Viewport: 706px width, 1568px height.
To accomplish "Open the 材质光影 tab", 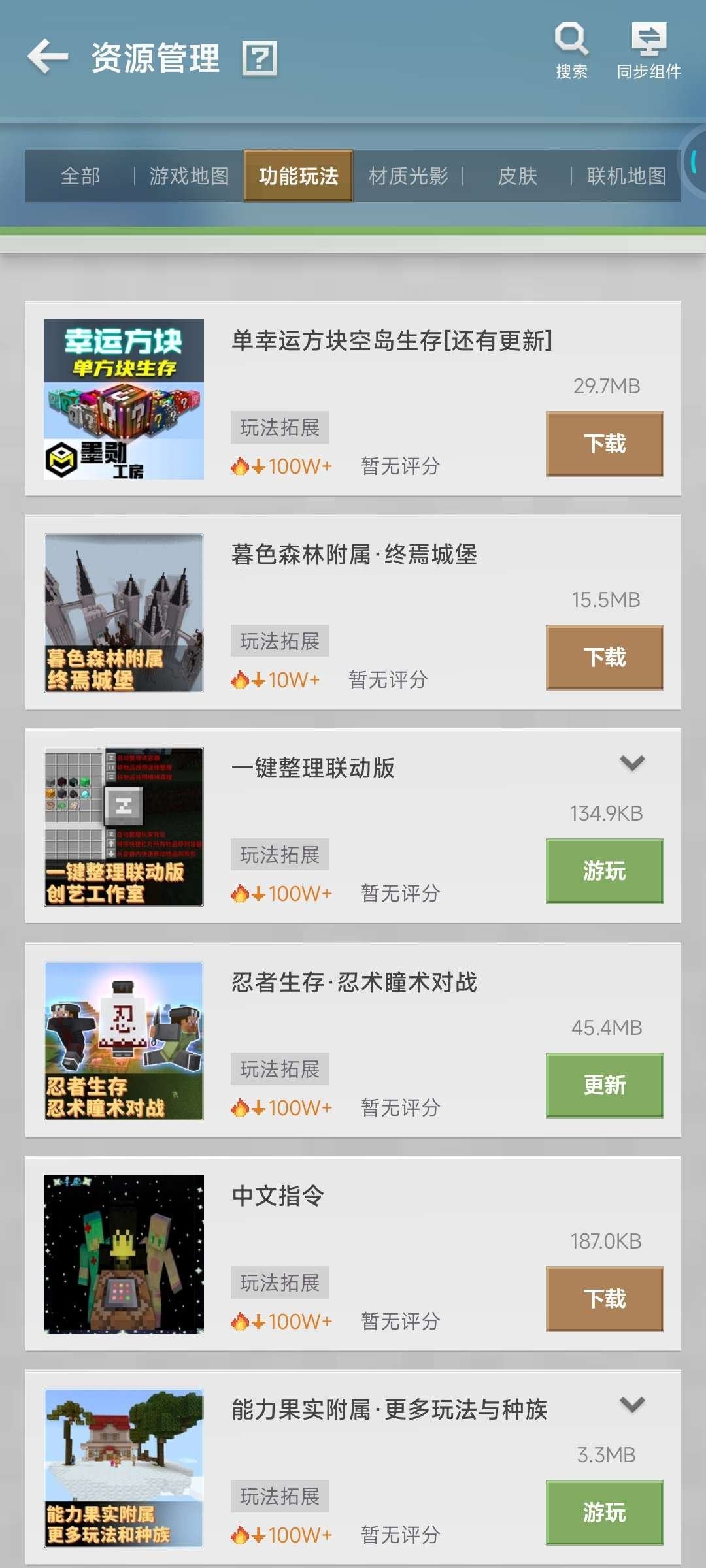I will [x=409, y=175].
